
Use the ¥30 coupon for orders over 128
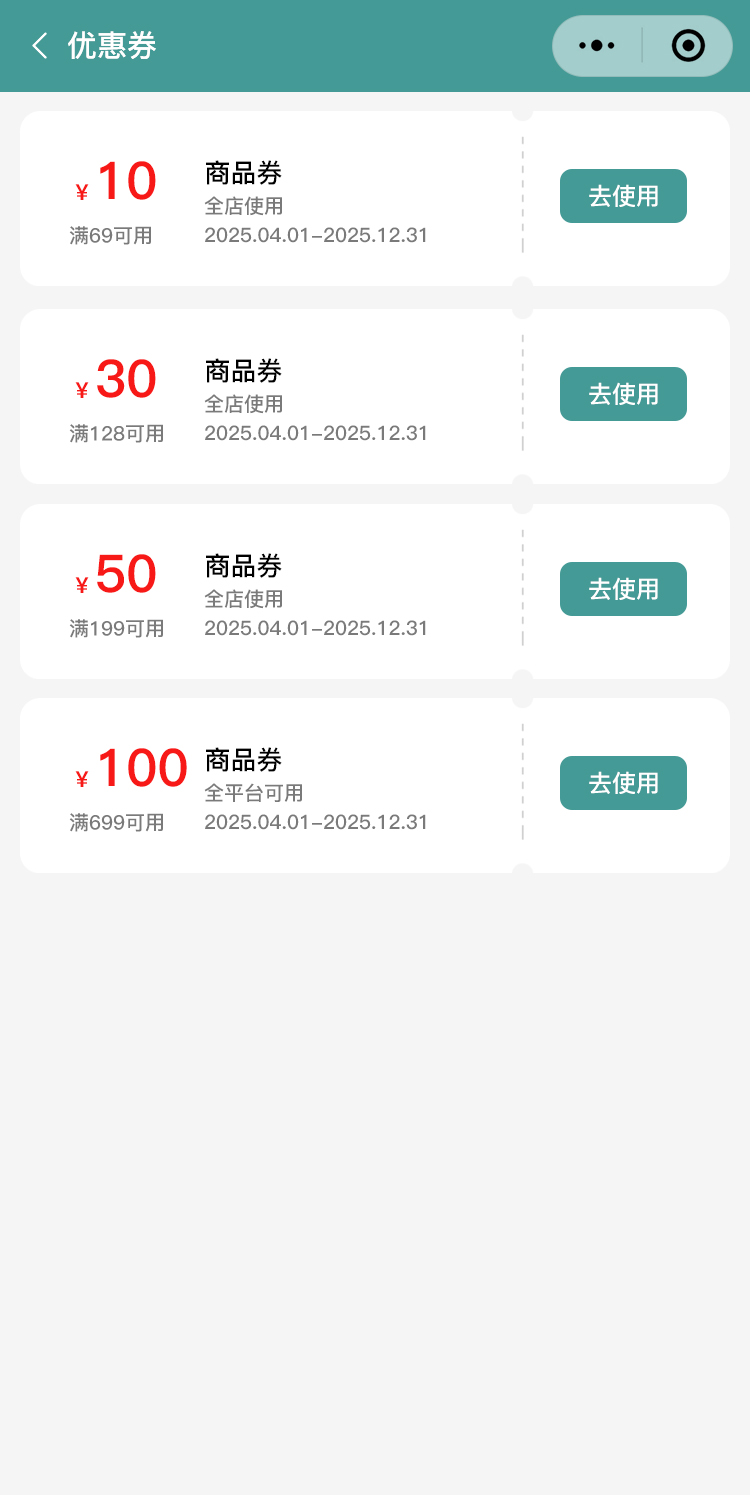623,394
